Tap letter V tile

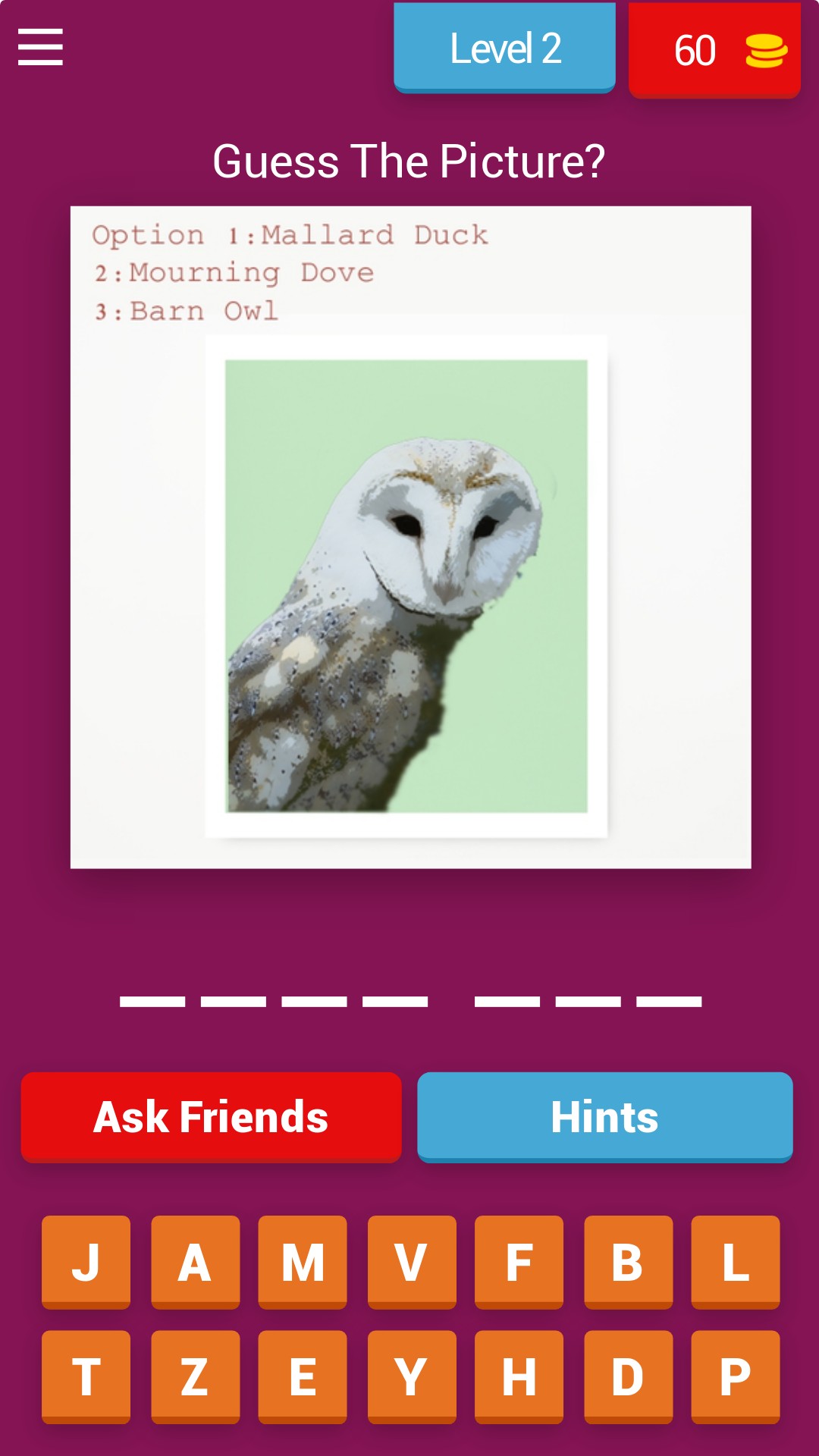[412, 1262]
